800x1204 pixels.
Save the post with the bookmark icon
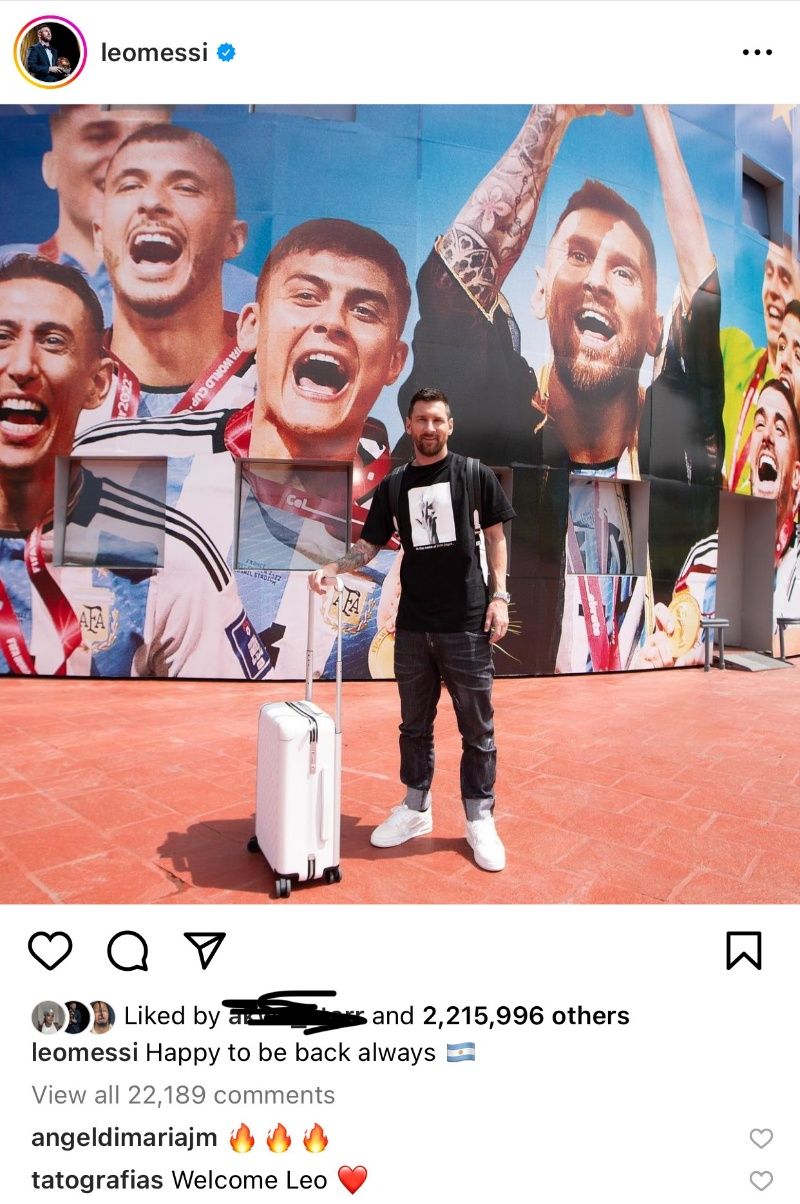coord(743,950)
